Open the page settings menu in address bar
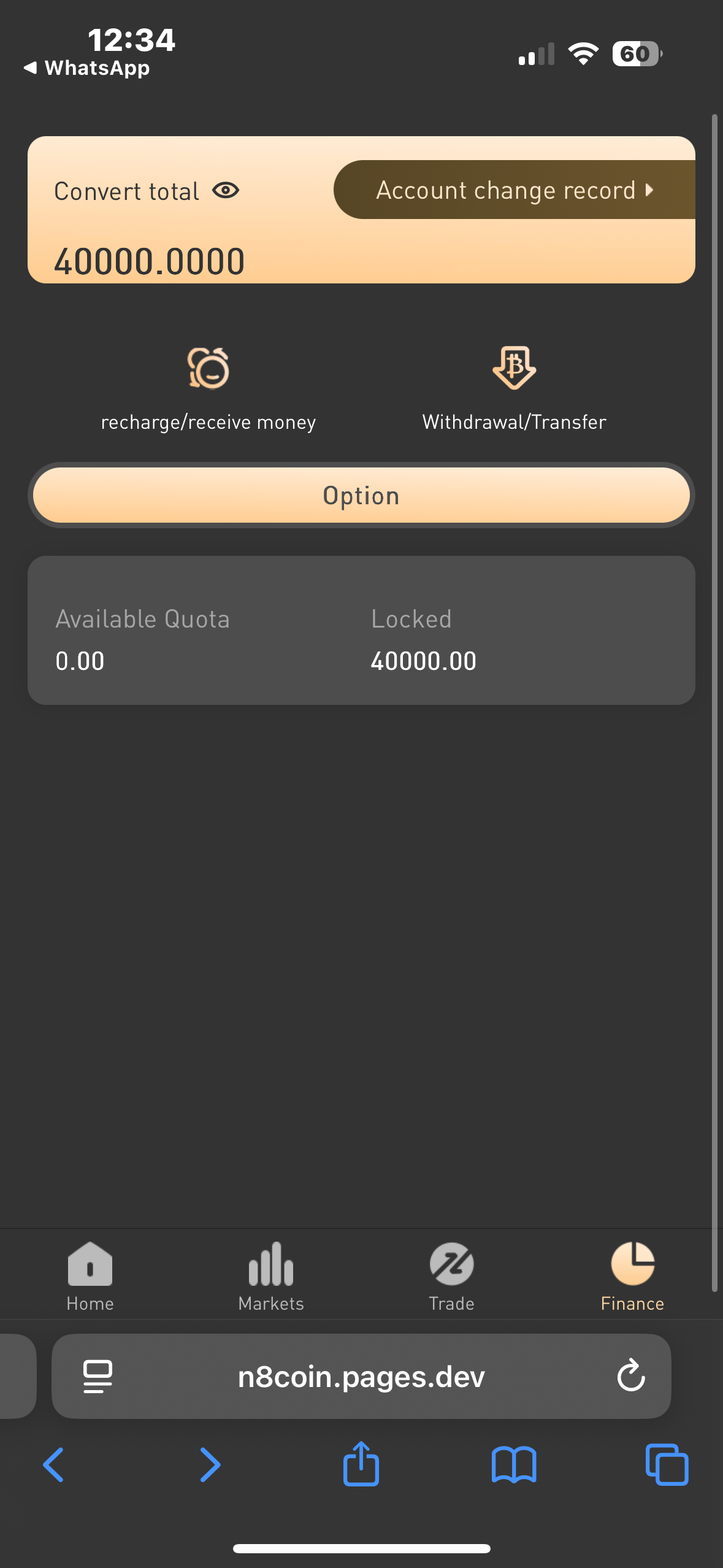 pyautogui.click(x=98, y=1376)
